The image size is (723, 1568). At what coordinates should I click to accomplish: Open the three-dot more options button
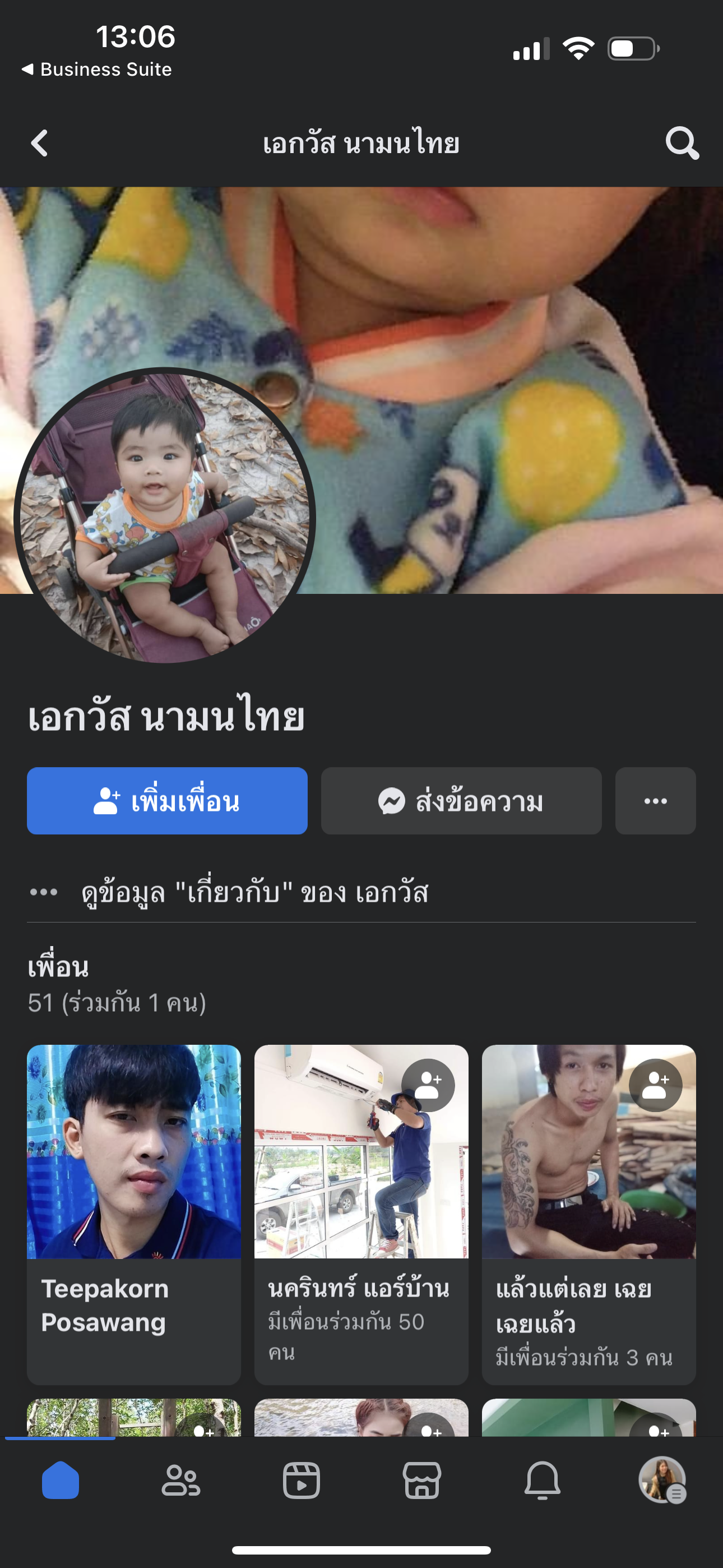[655, 800]
